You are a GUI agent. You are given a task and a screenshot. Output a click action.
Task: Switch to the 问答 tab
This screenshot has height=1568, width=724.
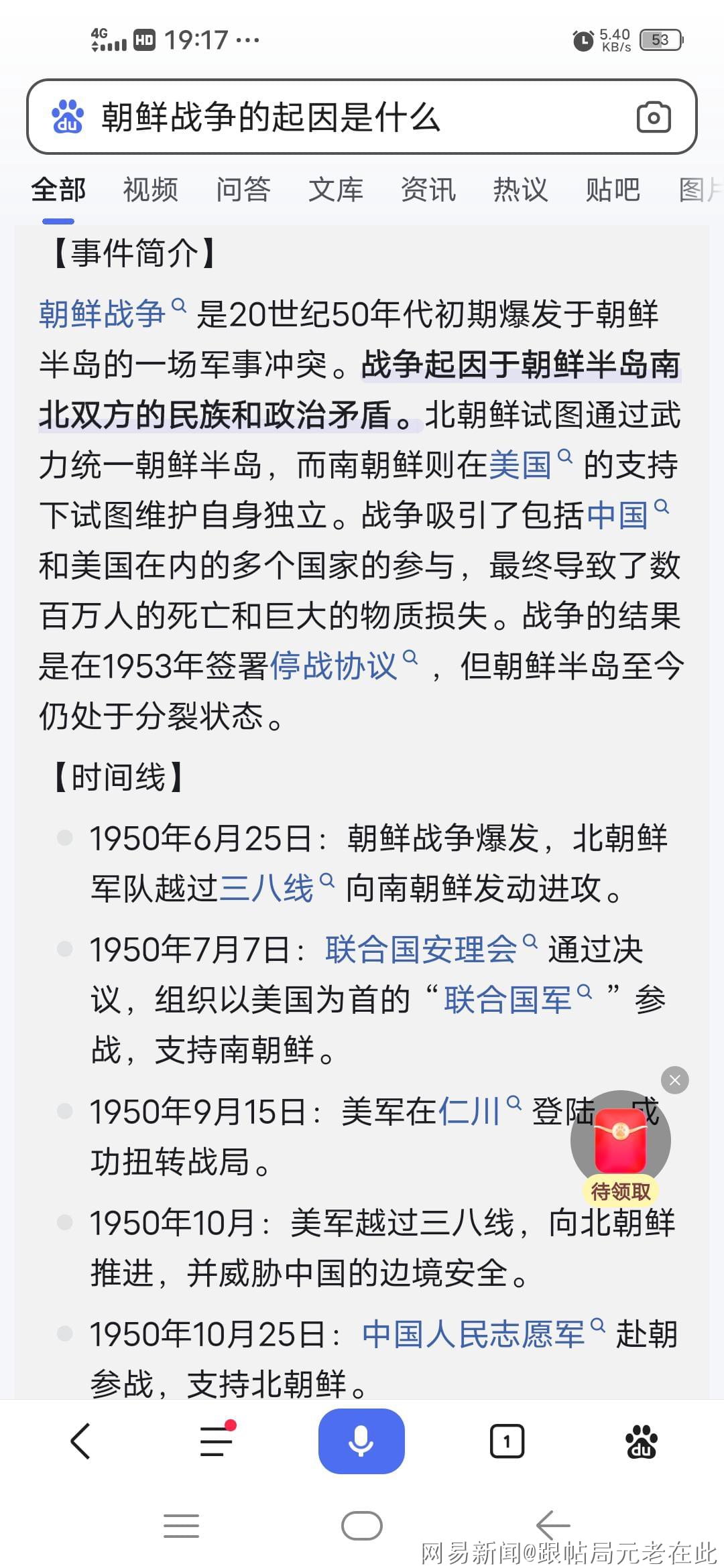[x=243, y=190]
